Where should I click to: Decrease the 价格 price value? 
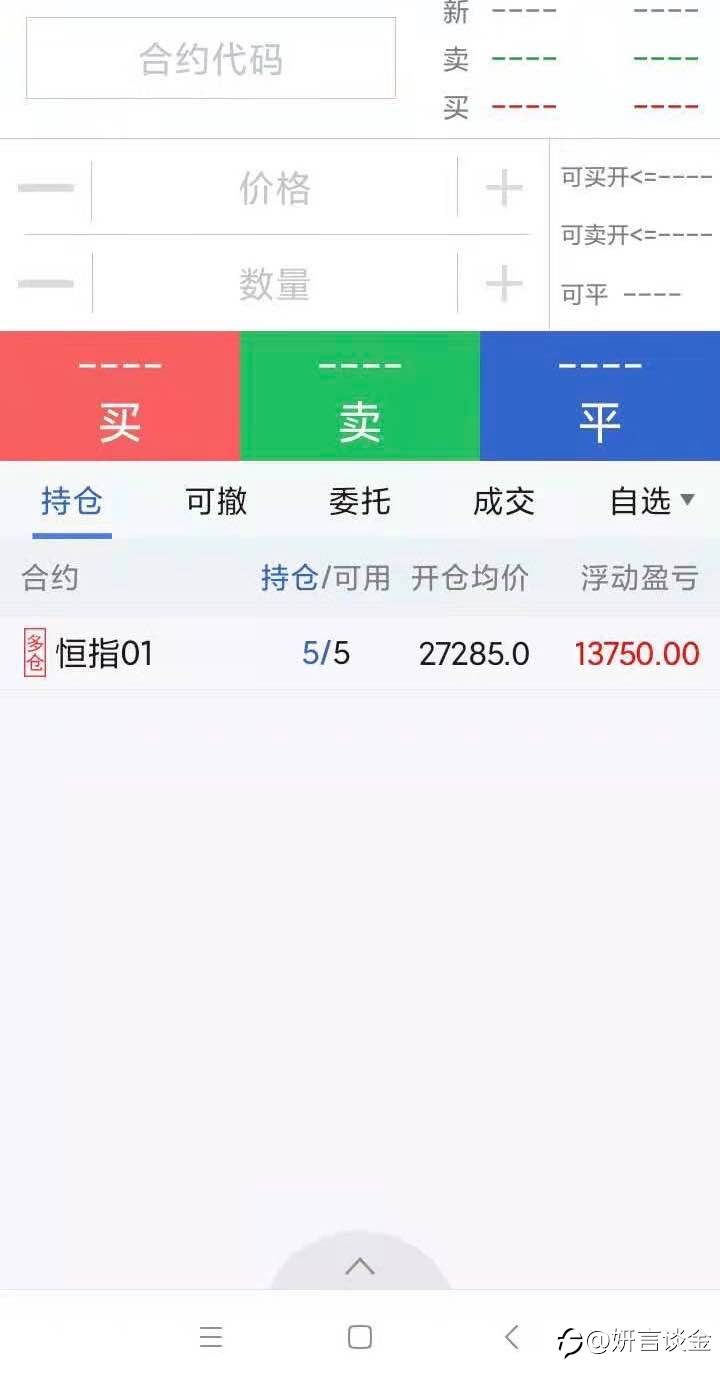click(x=46, y=188)
